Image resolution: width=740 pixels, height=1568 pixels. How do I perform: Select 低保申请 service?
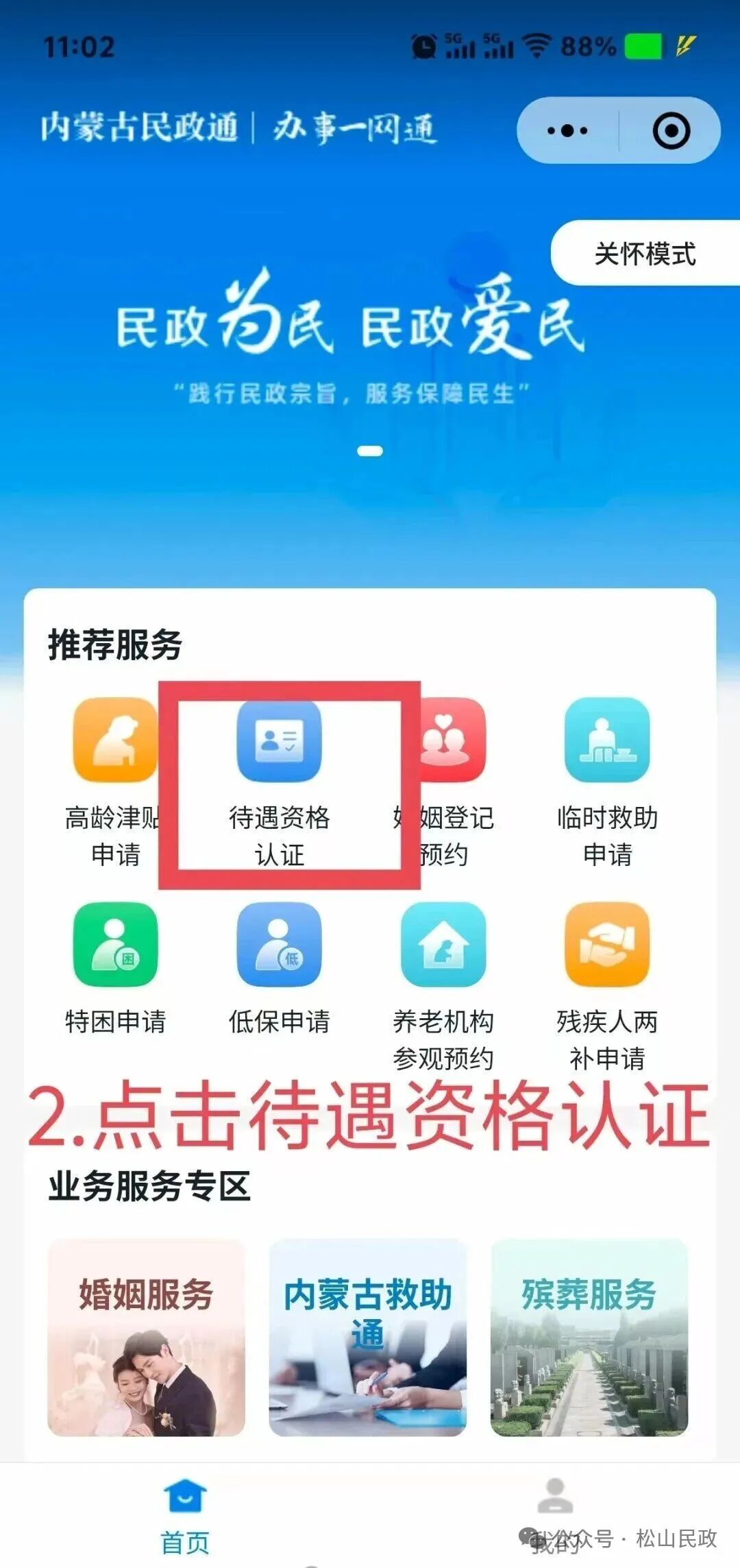280,946
